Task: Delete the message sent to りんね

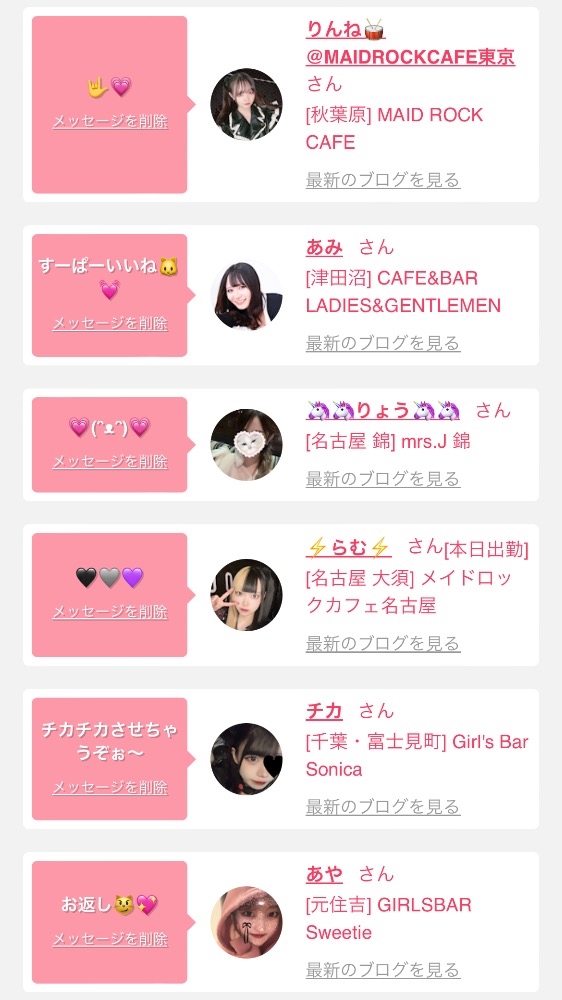Action: [x=110, y=121]
